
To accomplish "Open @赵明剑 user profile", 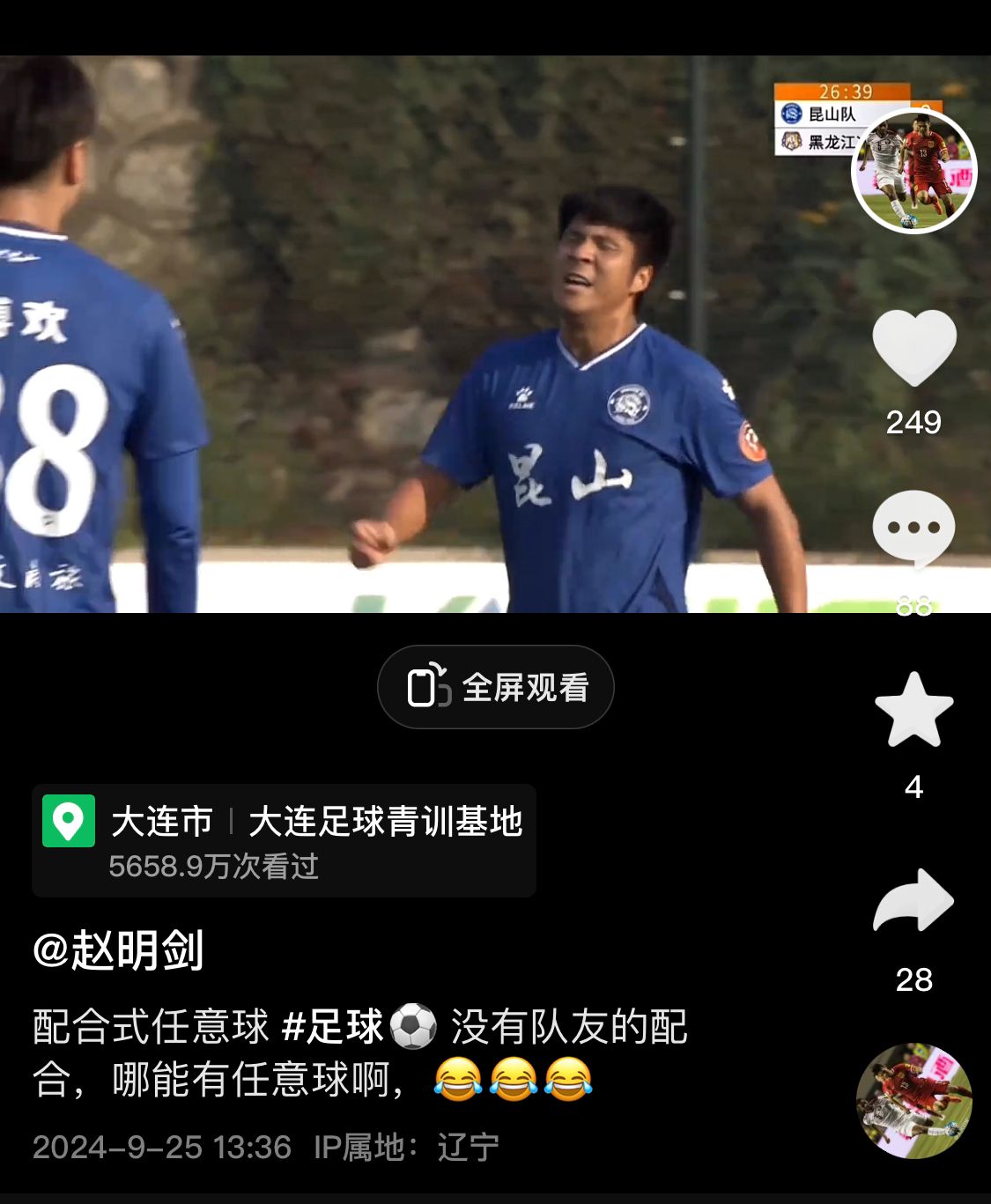I will [118, 950].
